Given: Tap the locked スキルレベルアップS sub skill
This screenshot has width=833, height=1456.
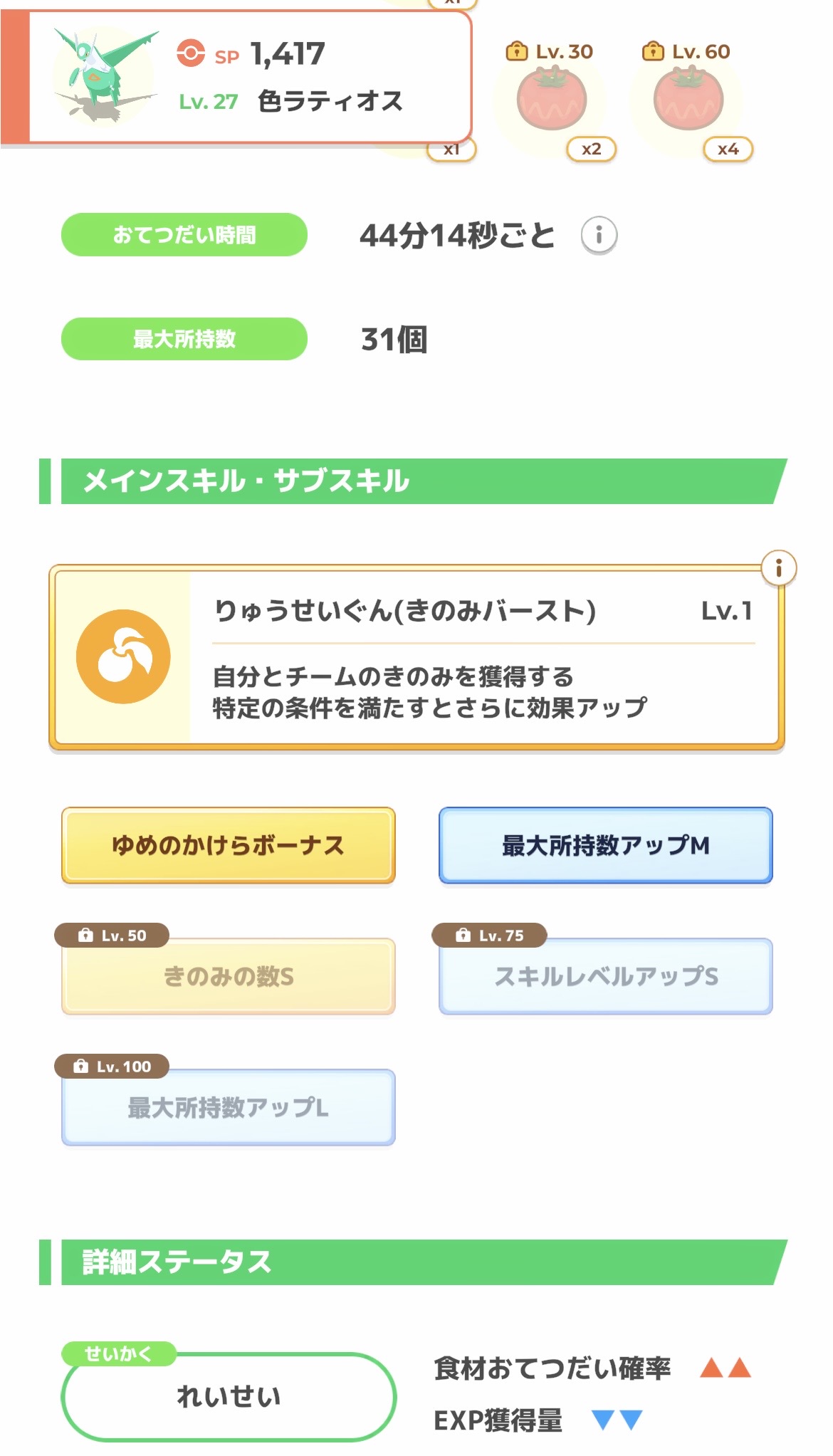Looking at the screenshot, I should click(606, 976).
